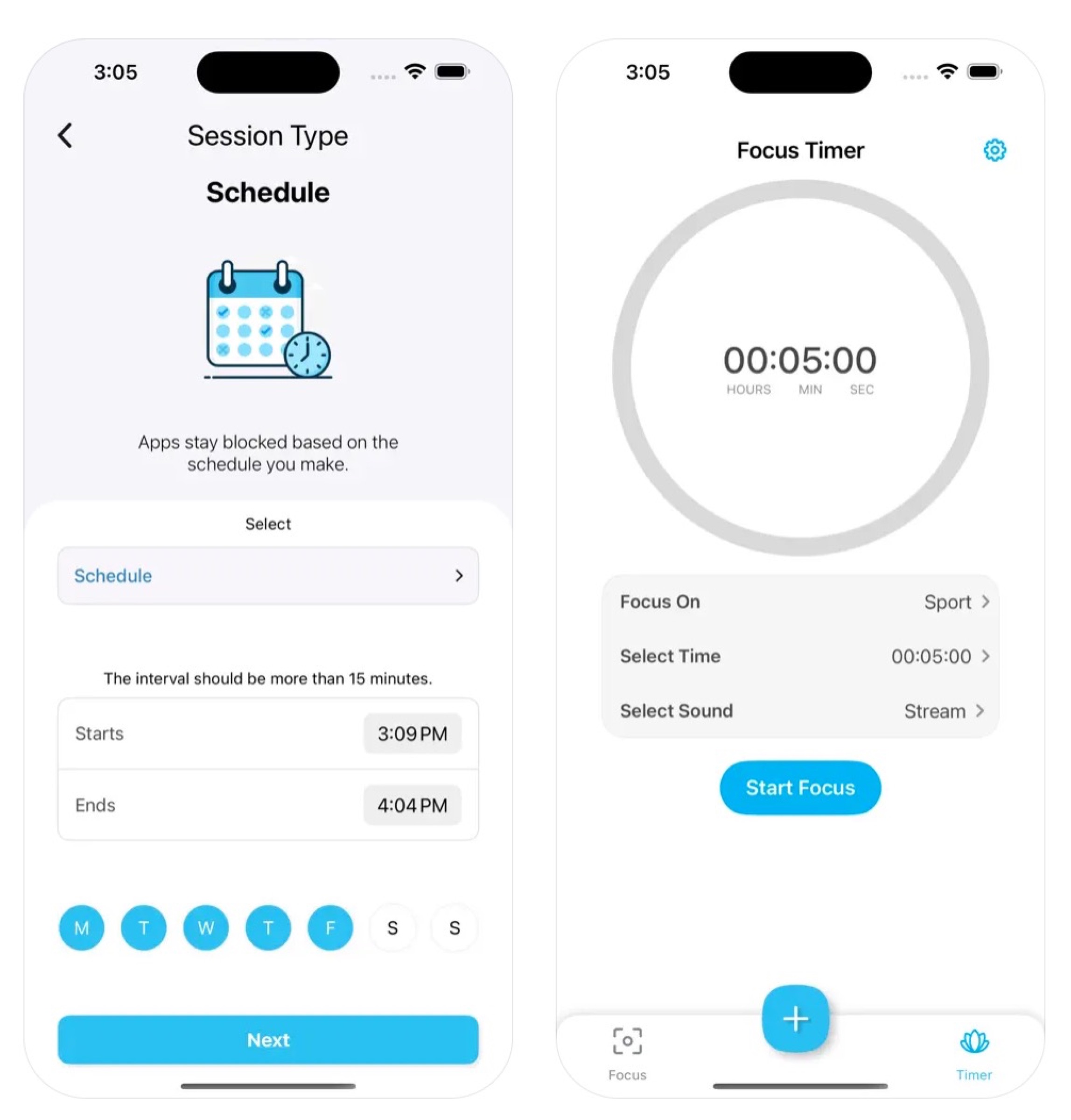Open the Select Sound Stream row
1071x1120 pixels.
[800, 711]
